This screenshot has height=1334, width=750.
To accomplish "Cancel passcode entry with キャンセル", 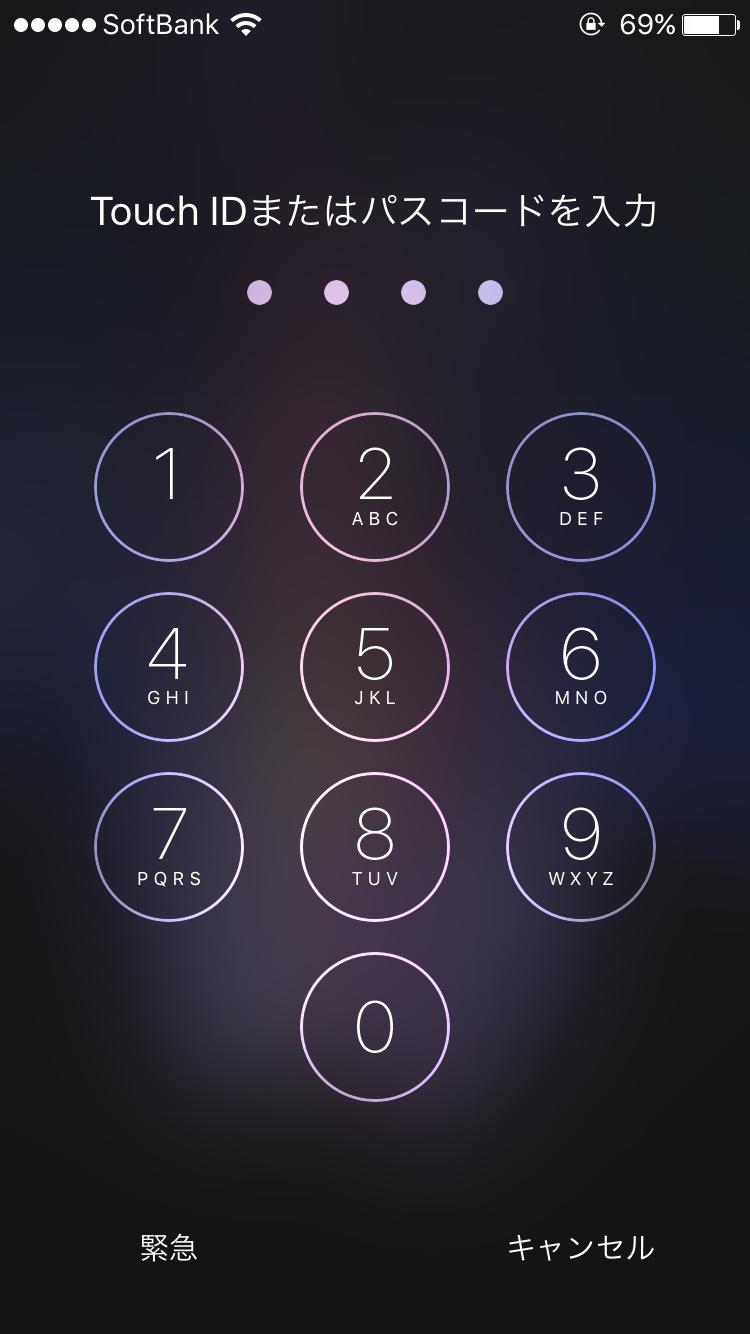I will (581, 1247).
